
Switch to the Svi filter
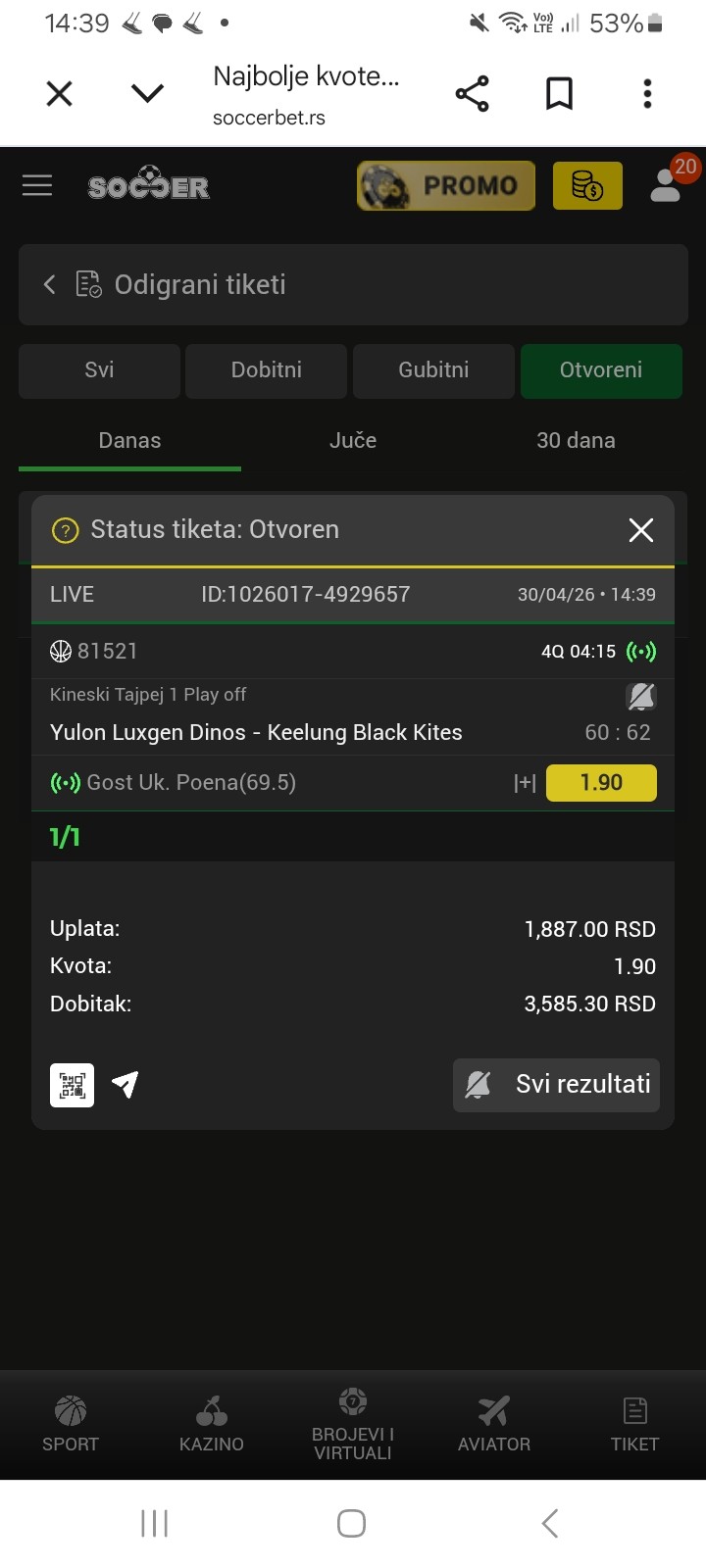[x=99, y=370]
